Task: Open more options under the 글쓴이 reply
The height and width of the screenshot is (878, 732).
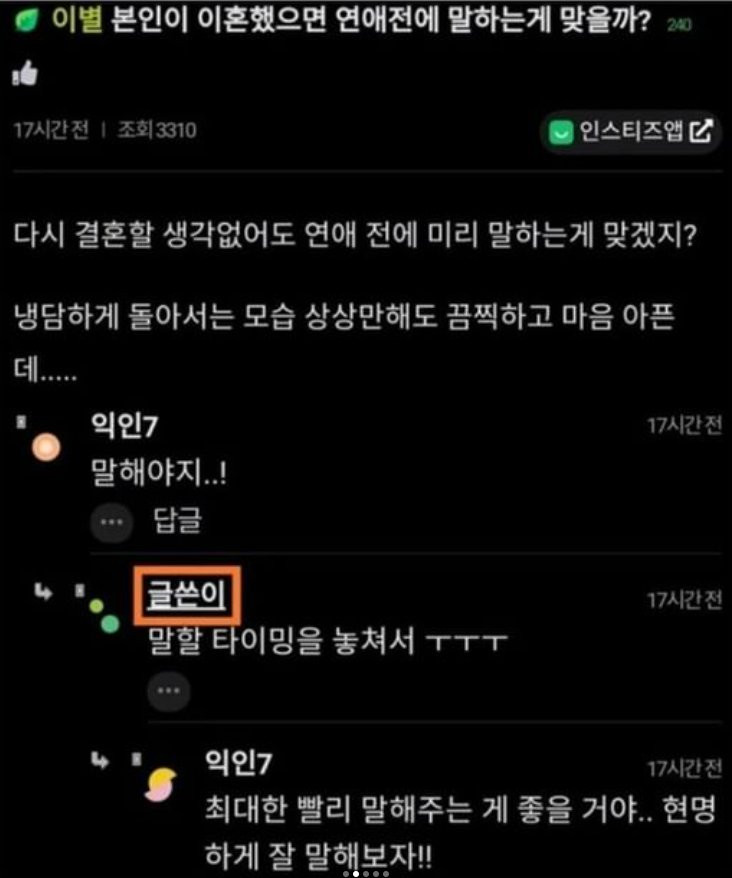Action: tap(168, 689)
